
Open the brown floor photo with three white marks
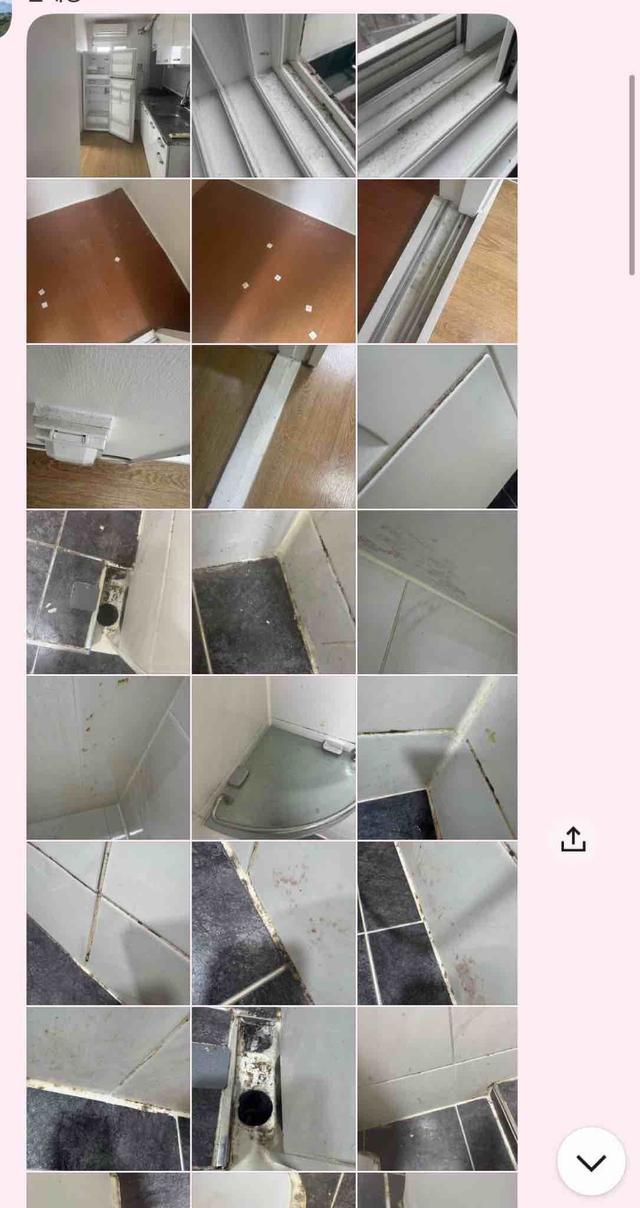coord(108,261)
